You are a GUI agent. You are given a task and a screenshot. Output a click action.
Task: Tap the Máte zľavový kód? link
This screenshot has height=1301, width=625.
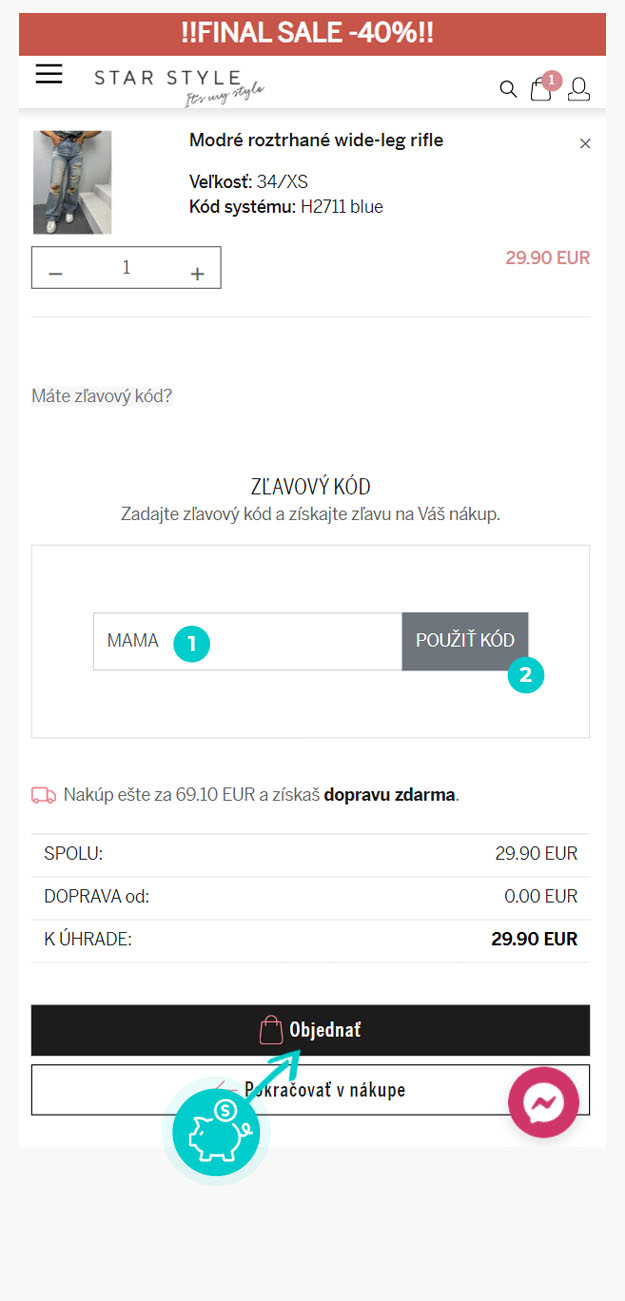102,396
